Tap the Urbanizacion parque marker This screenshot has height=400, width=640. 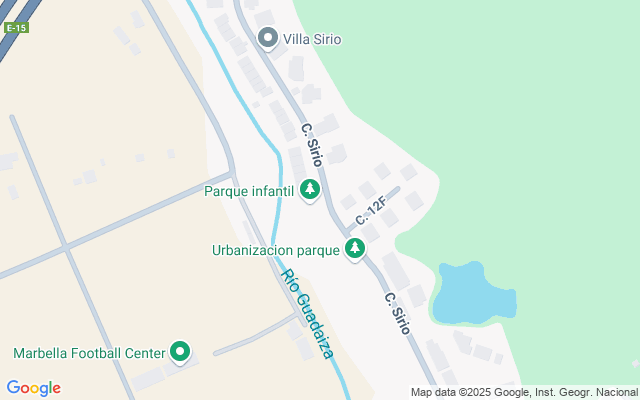[355, 249]
